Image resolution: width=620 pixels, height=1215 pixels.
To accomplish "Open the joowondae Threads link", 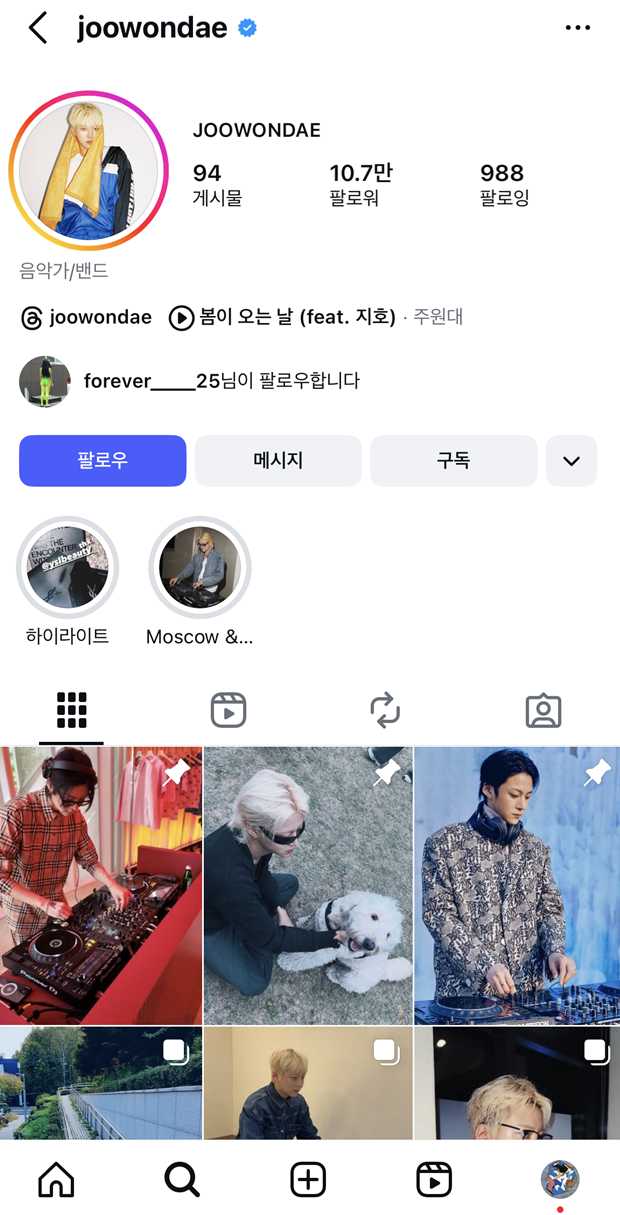I will [x=86, y=318].
